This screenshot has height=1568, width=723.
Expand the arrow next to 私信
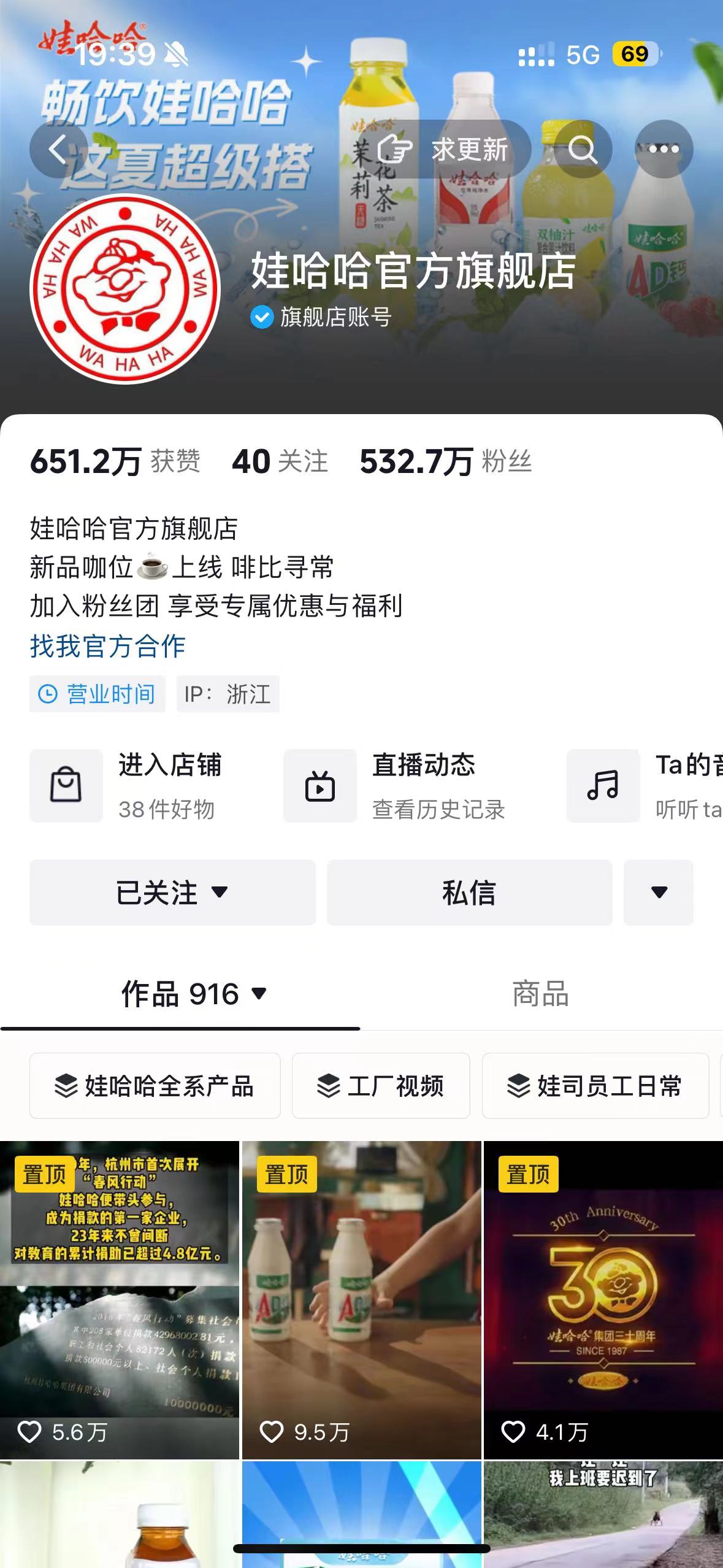(659, 892)
